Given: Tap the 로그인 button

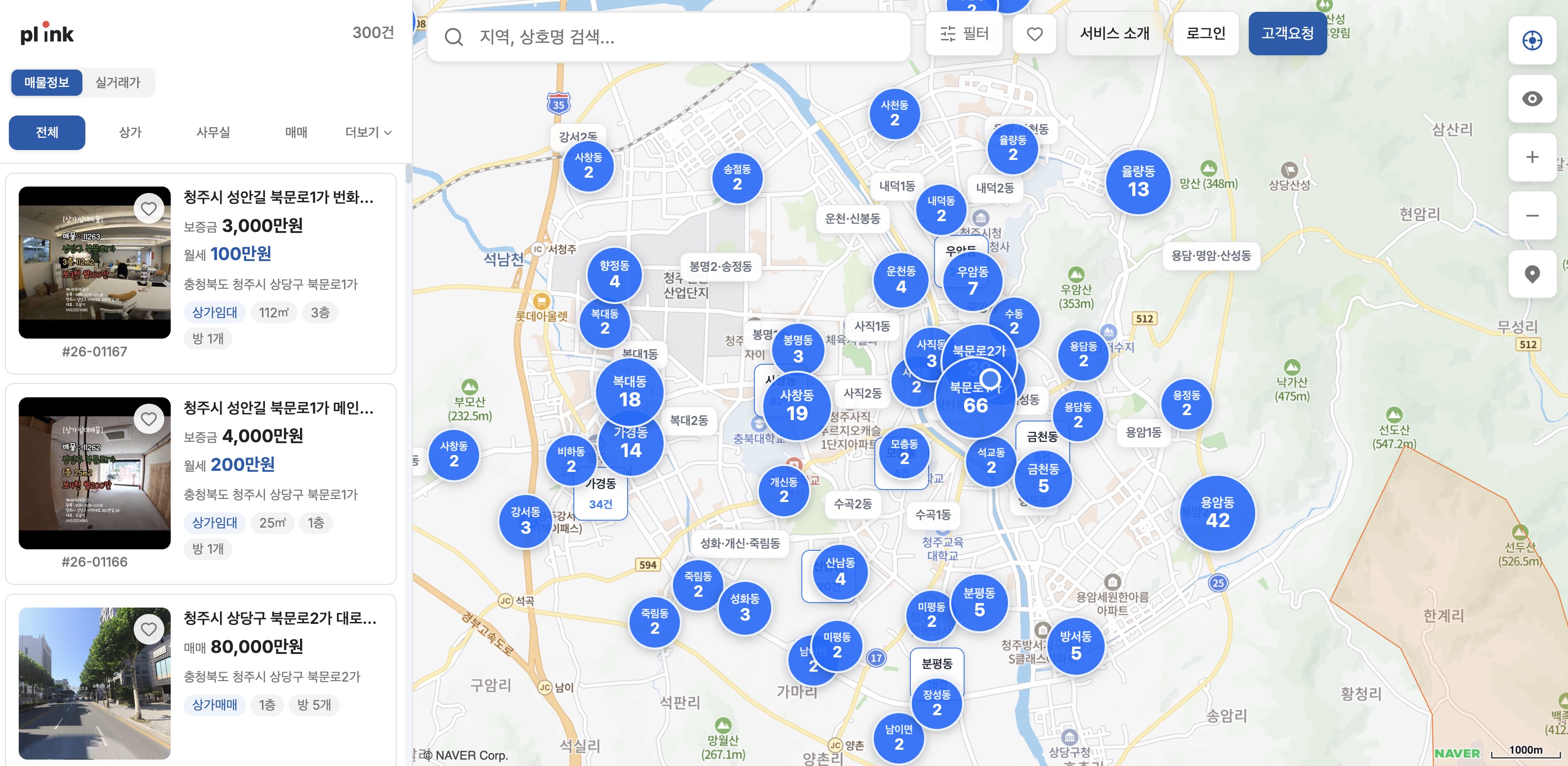Looking at the screenshot, I should 1205,34.
